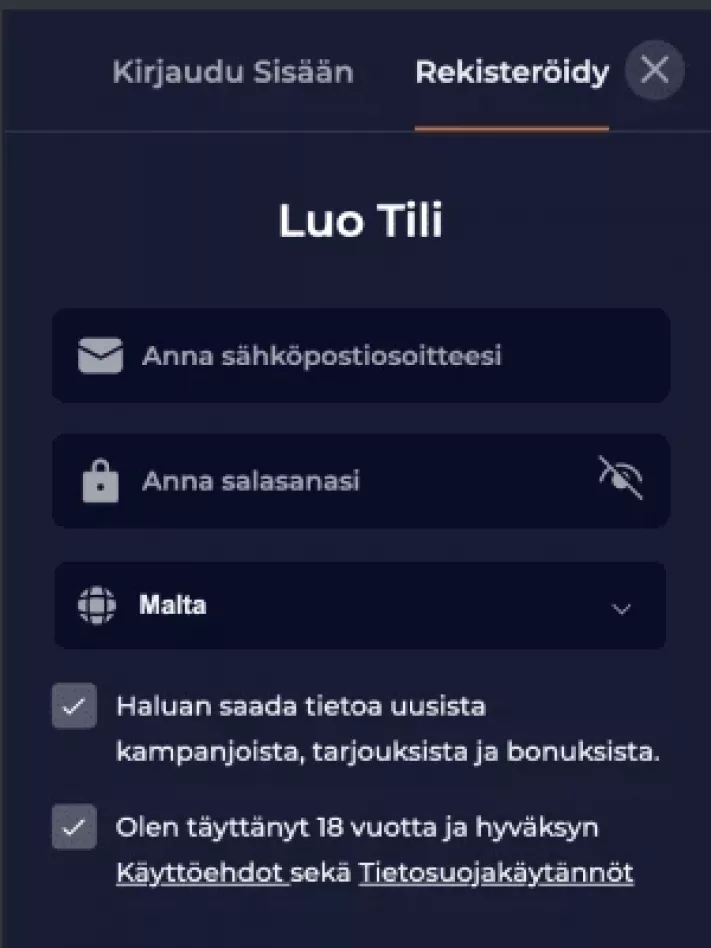Select the Rekisteröidy tab
The height and width of the screenshot is (948, 711).
click(511, 72)
